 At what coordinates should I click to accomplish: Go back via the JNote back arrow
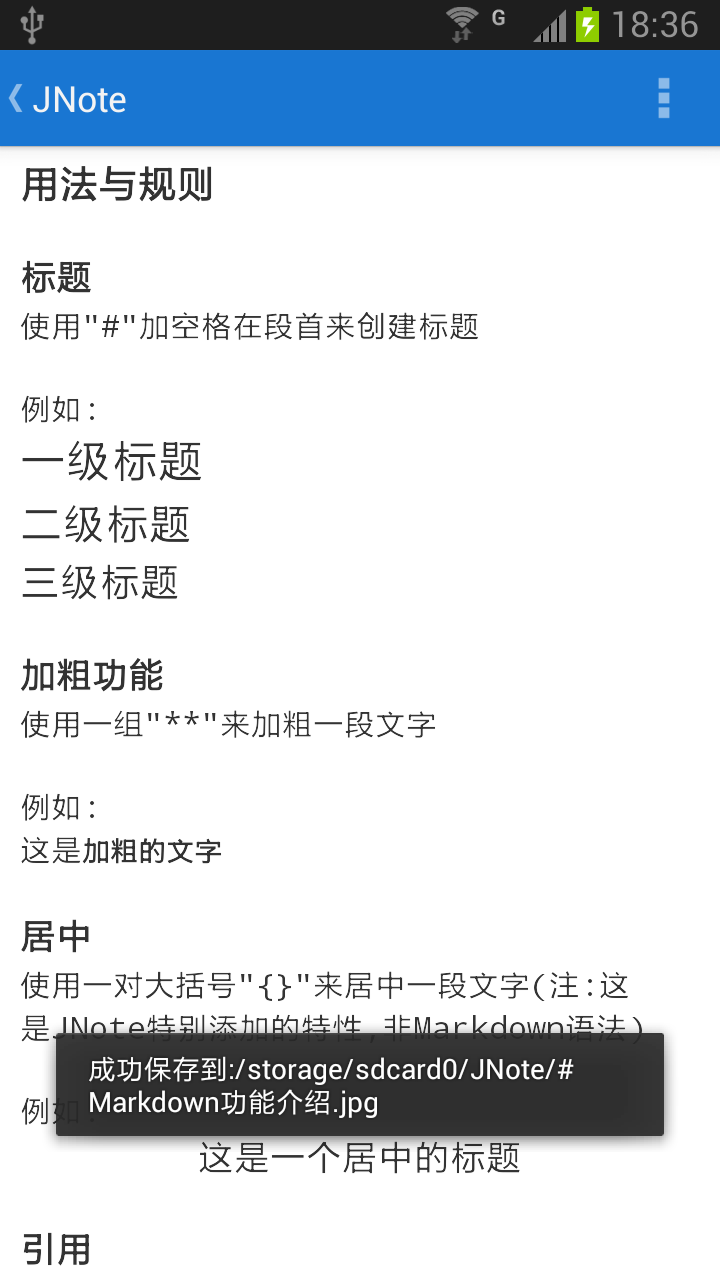(x=18, y=99)
